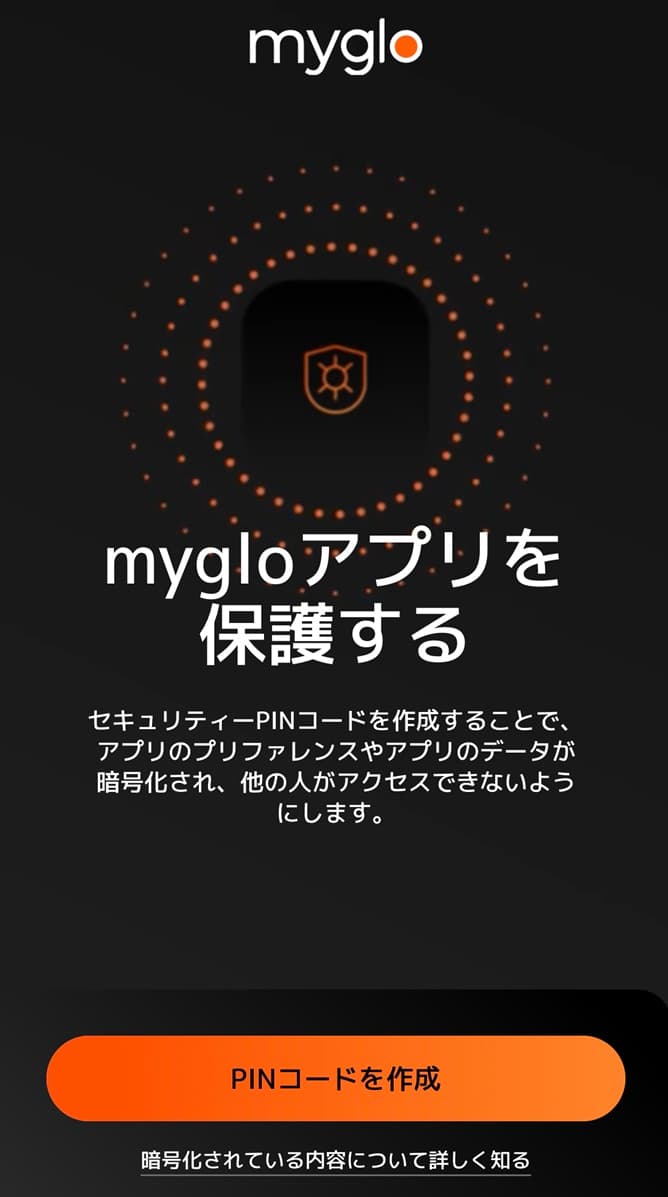Open the 暗号化されている内容について詳しく知る link

(335, 1160)
